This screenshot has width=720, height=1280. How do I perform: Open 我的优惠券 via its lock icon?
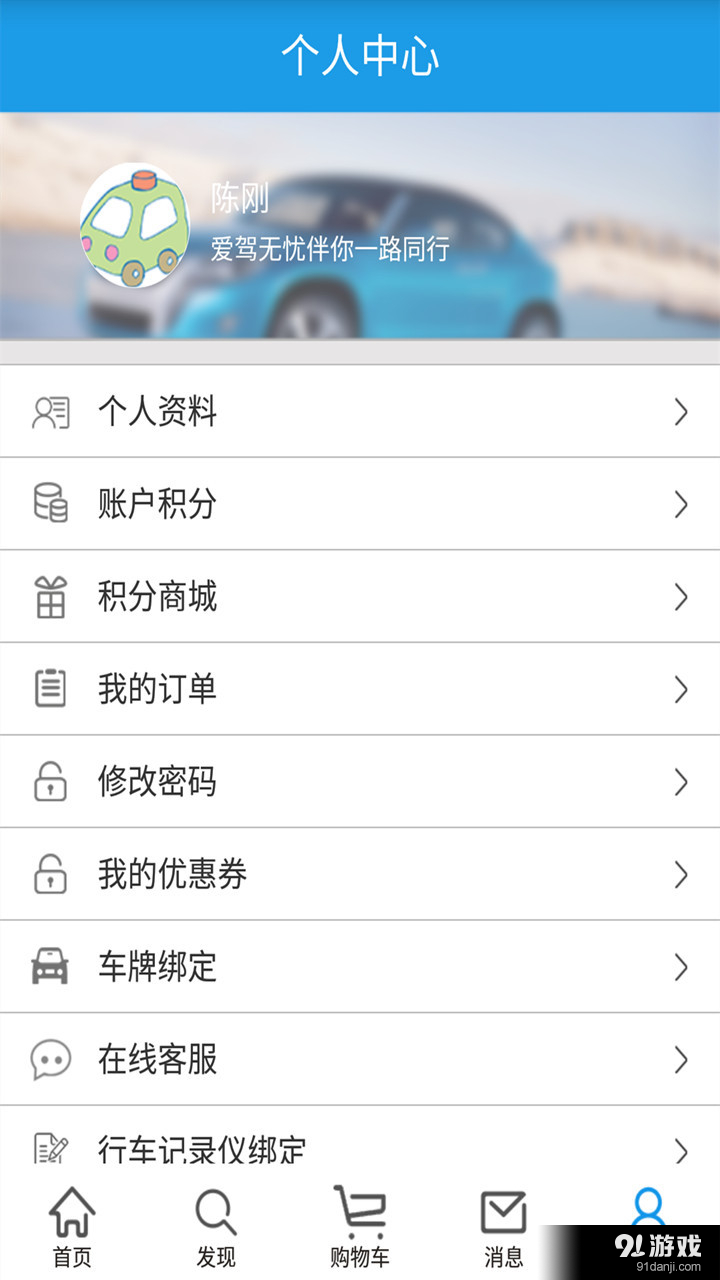point(51,873)
